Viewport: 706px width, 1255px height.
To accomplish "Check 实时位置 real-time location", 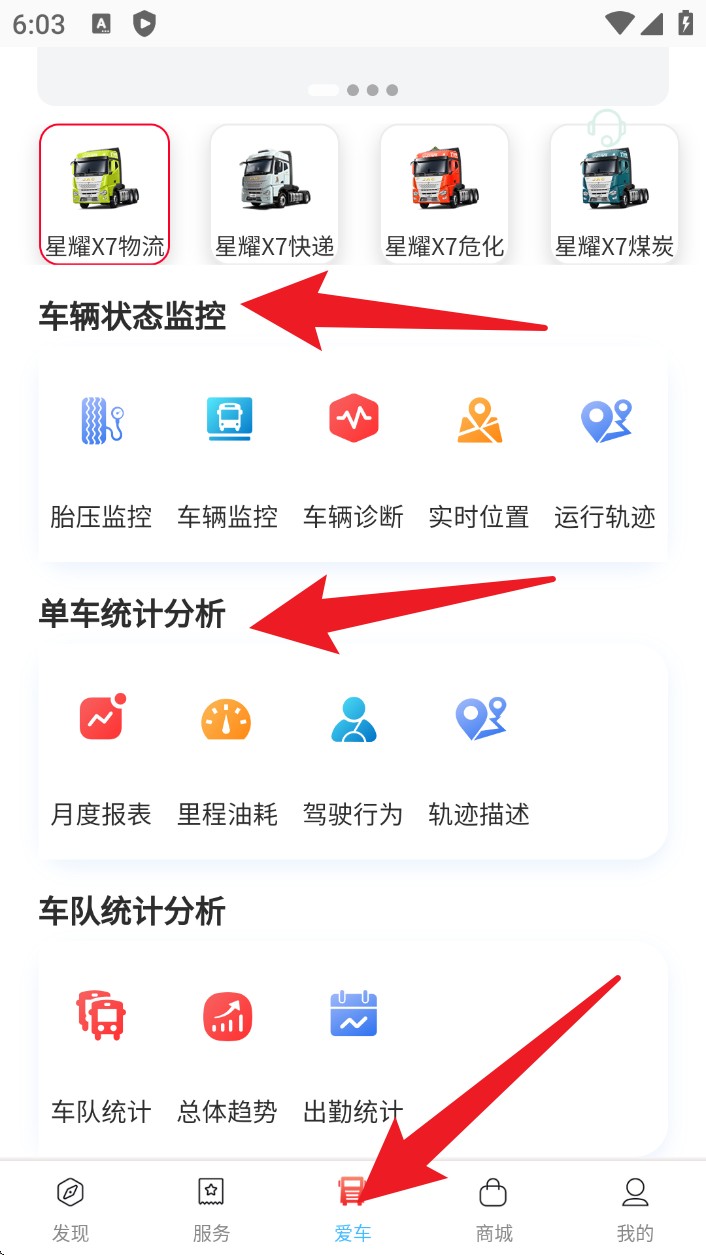I will pos(479,458).
